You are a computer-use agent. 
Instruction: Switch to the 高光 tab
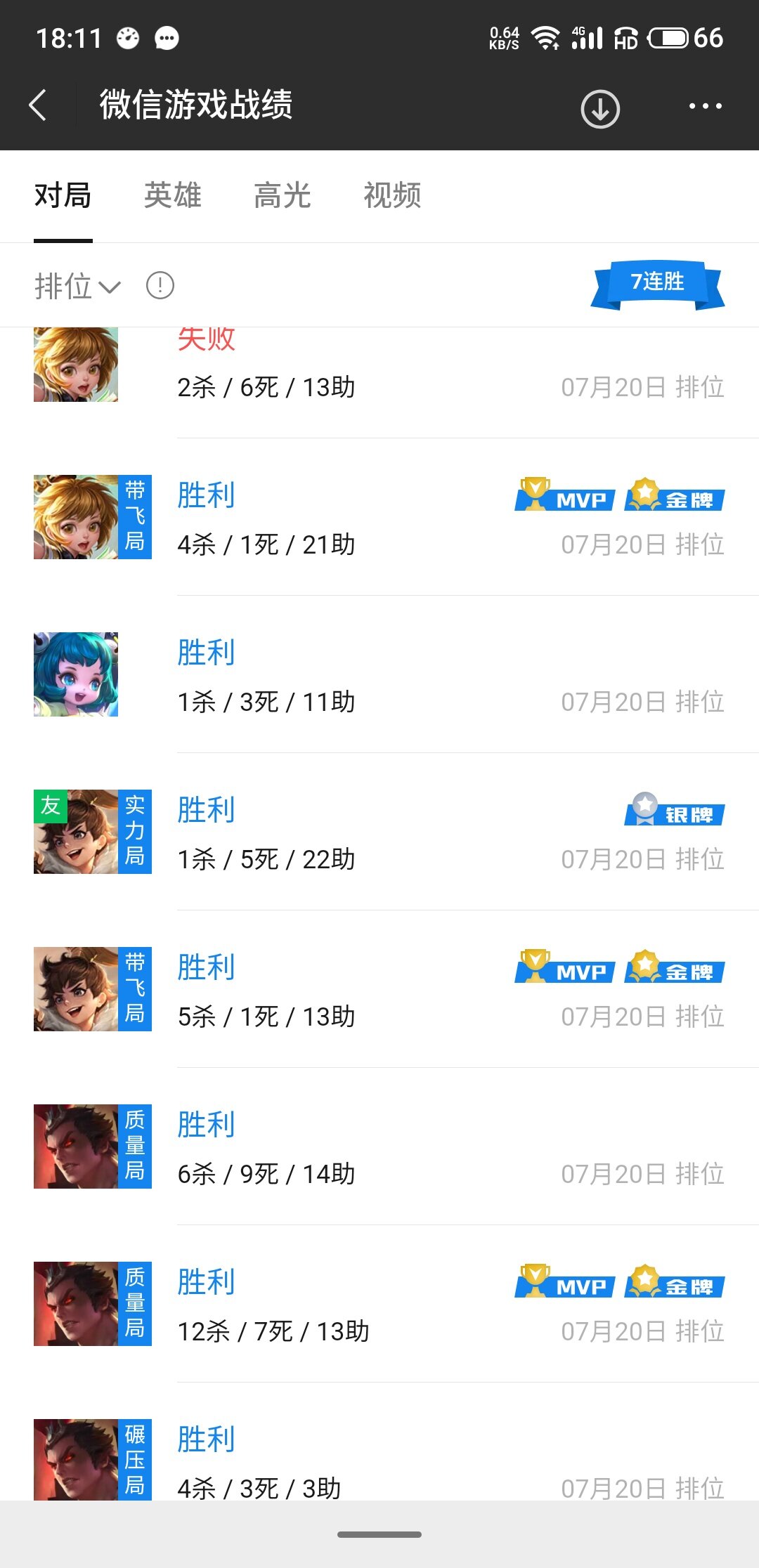[283, 195]
